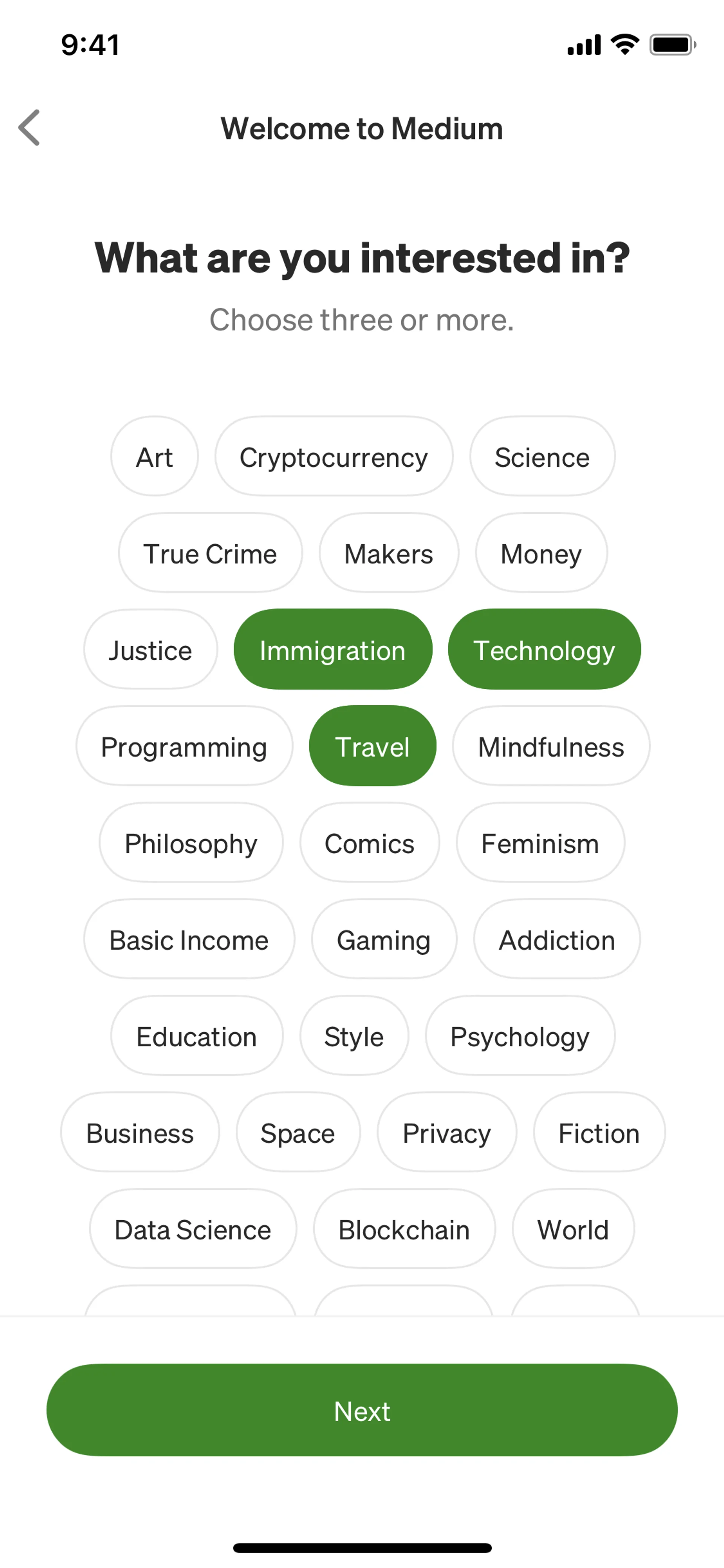The image size is (724, 1568).
Task: Select Basic Income as a topic
Action: (189, 939)
